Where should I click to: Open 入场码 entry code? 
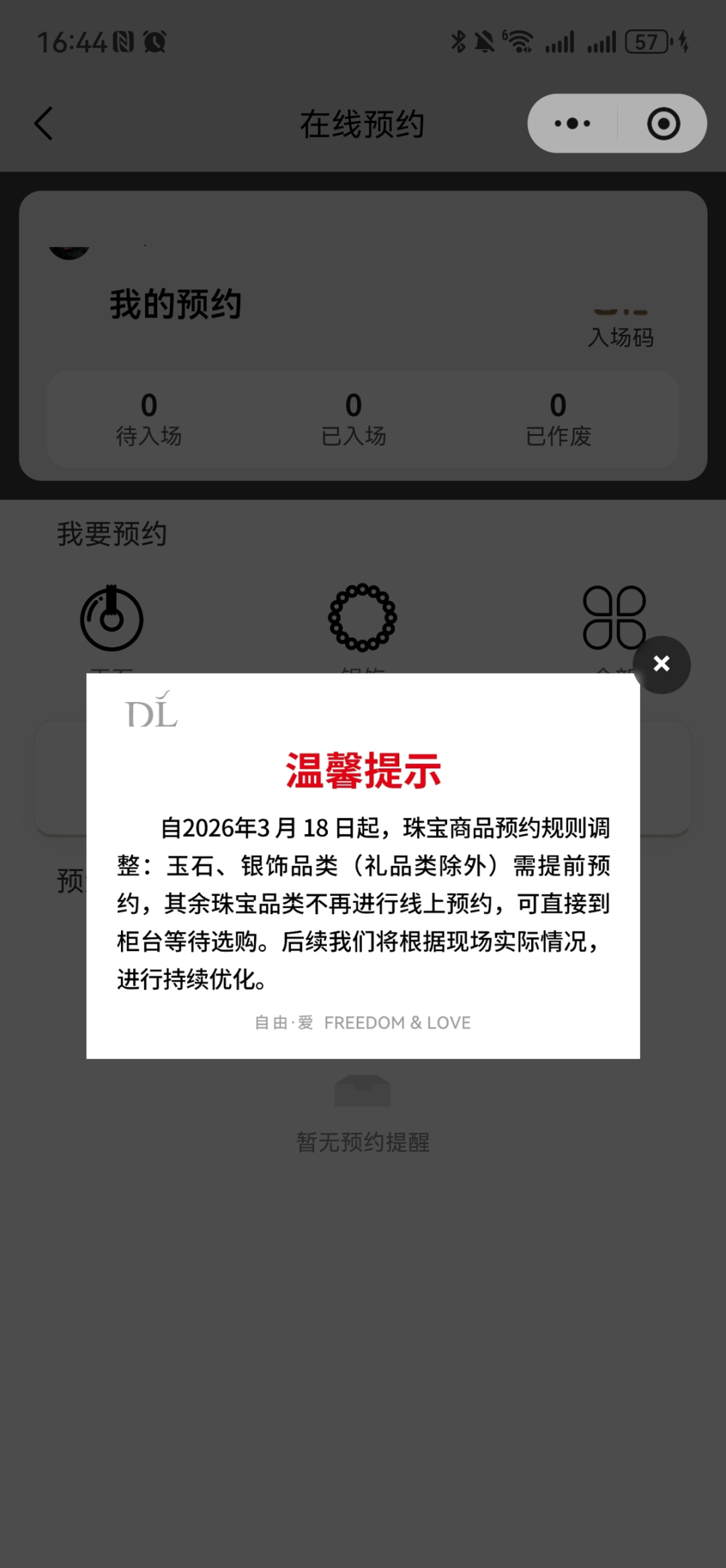pos(620,328)
